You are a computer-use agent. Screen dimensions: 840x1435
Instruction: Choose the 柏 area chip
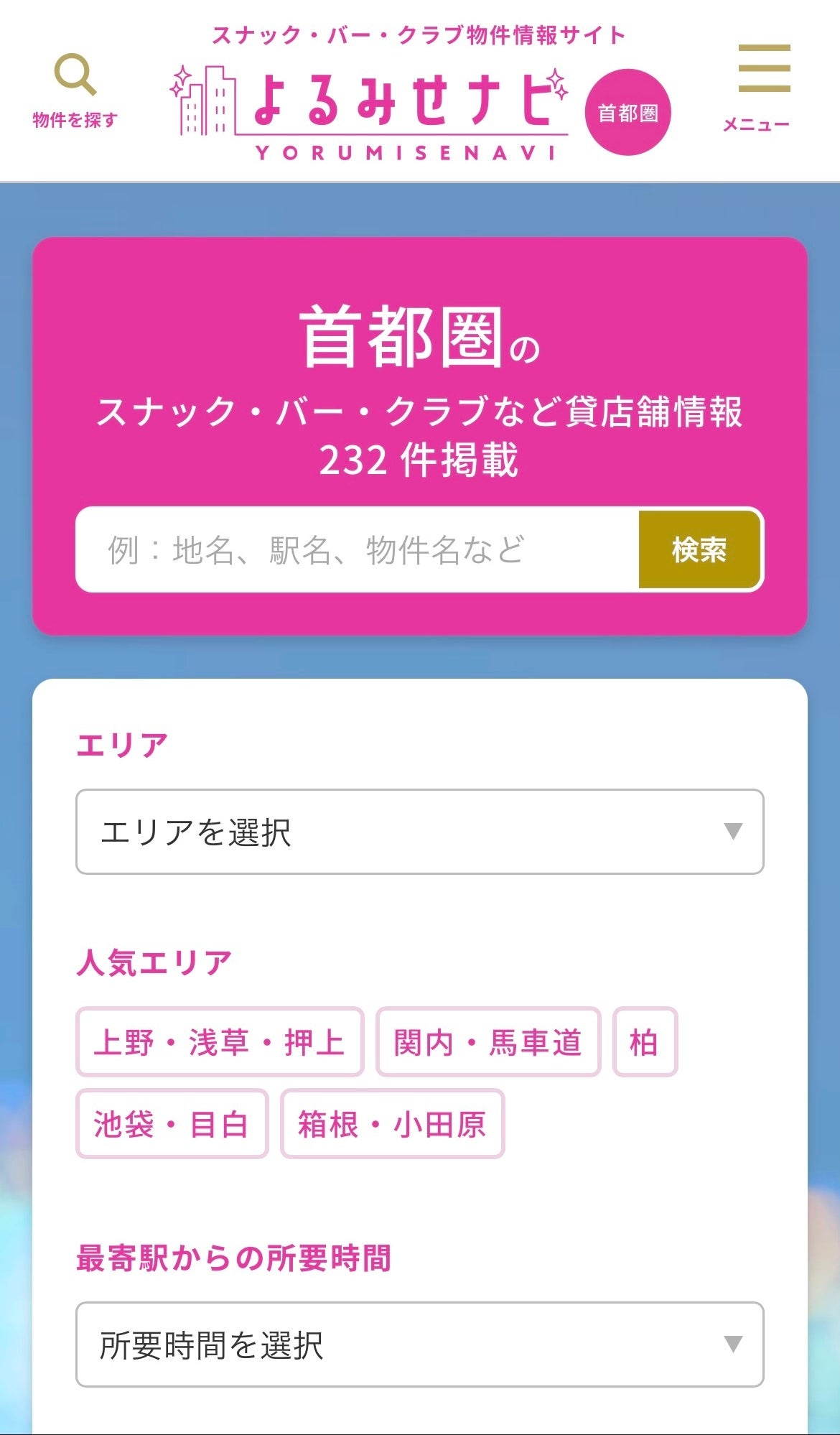point(644,1042)
